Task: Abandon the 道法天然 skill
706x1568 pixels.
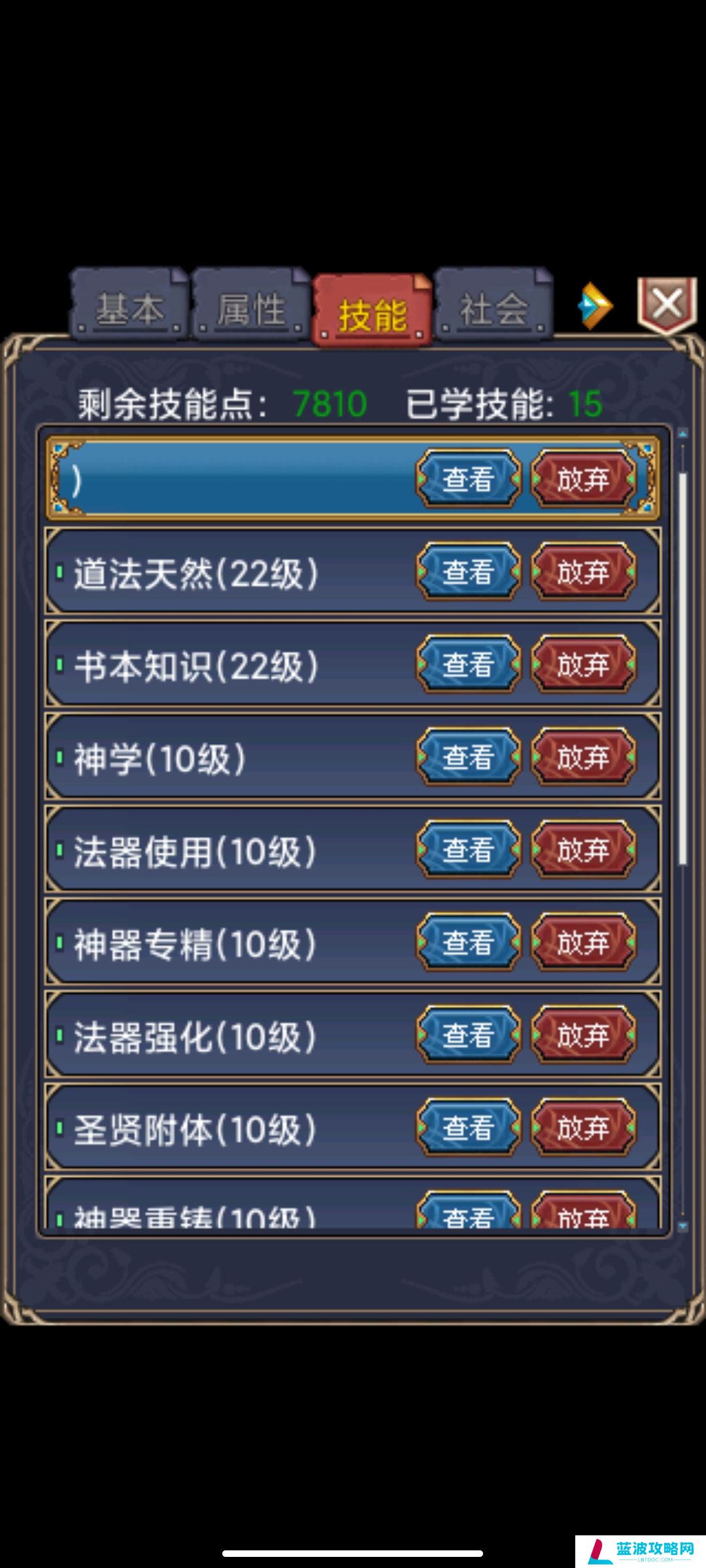Action: coord(583,572)
